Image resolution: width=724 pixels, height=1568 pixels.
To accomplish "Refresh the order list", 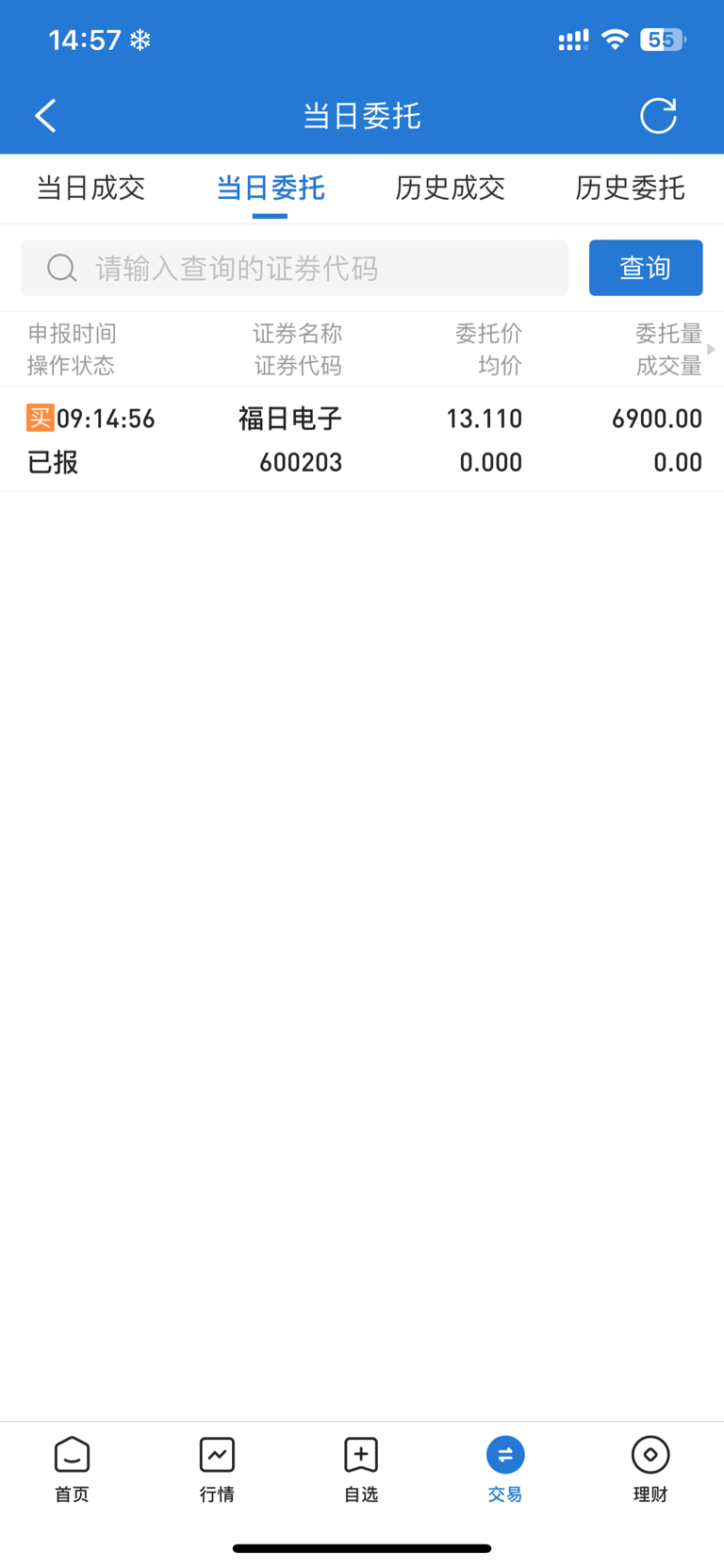I will (658, 116).
